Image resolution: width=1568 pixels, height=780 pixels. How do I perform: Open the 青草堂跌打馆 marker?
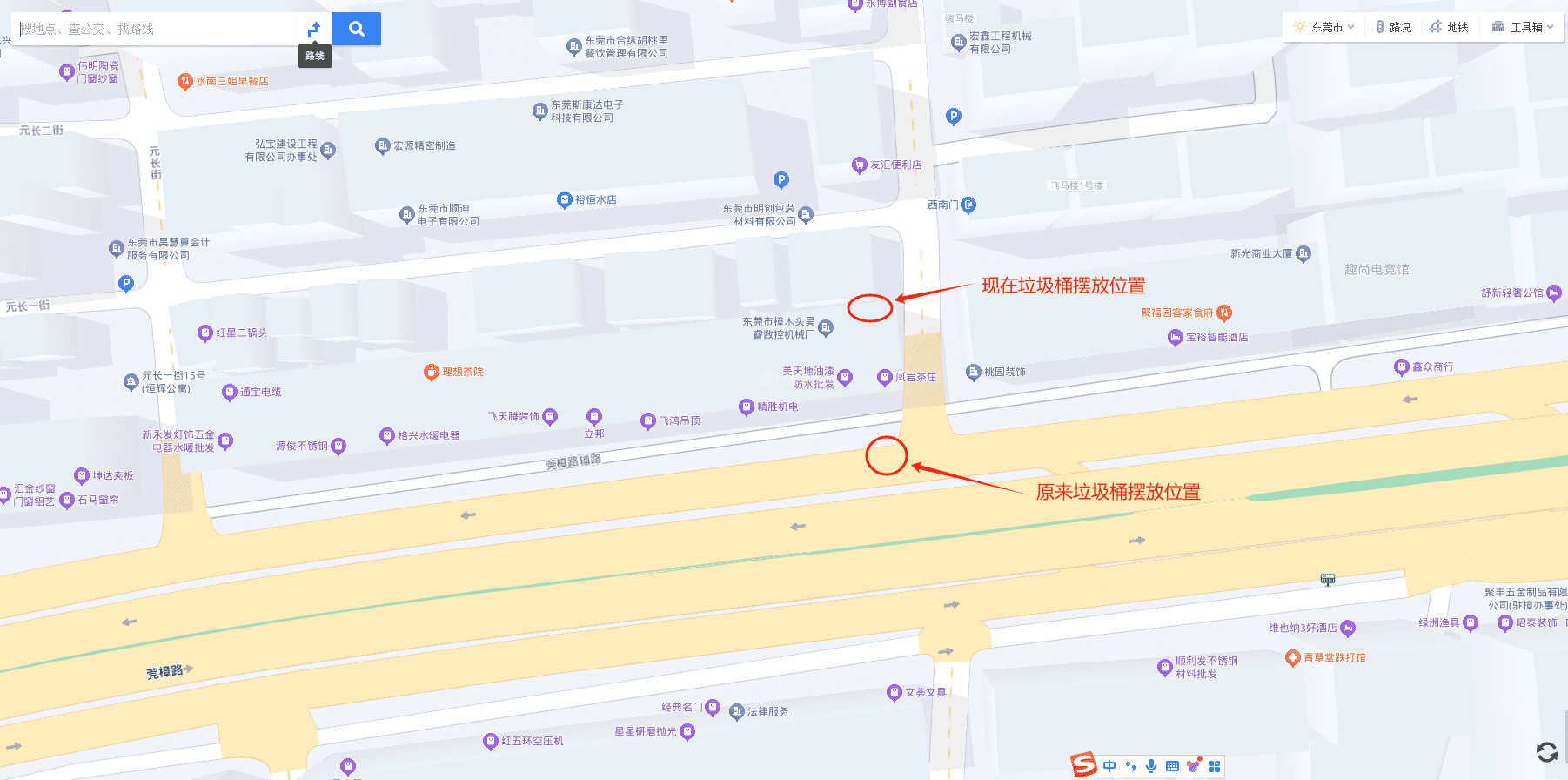point(1292,657)
